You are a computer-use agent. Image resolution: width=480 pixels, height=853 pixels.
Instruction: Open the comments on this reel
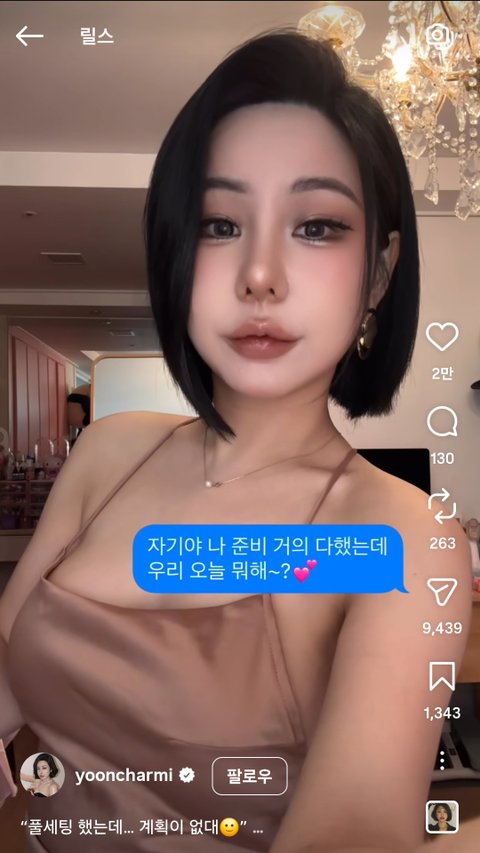click(442, 423)
